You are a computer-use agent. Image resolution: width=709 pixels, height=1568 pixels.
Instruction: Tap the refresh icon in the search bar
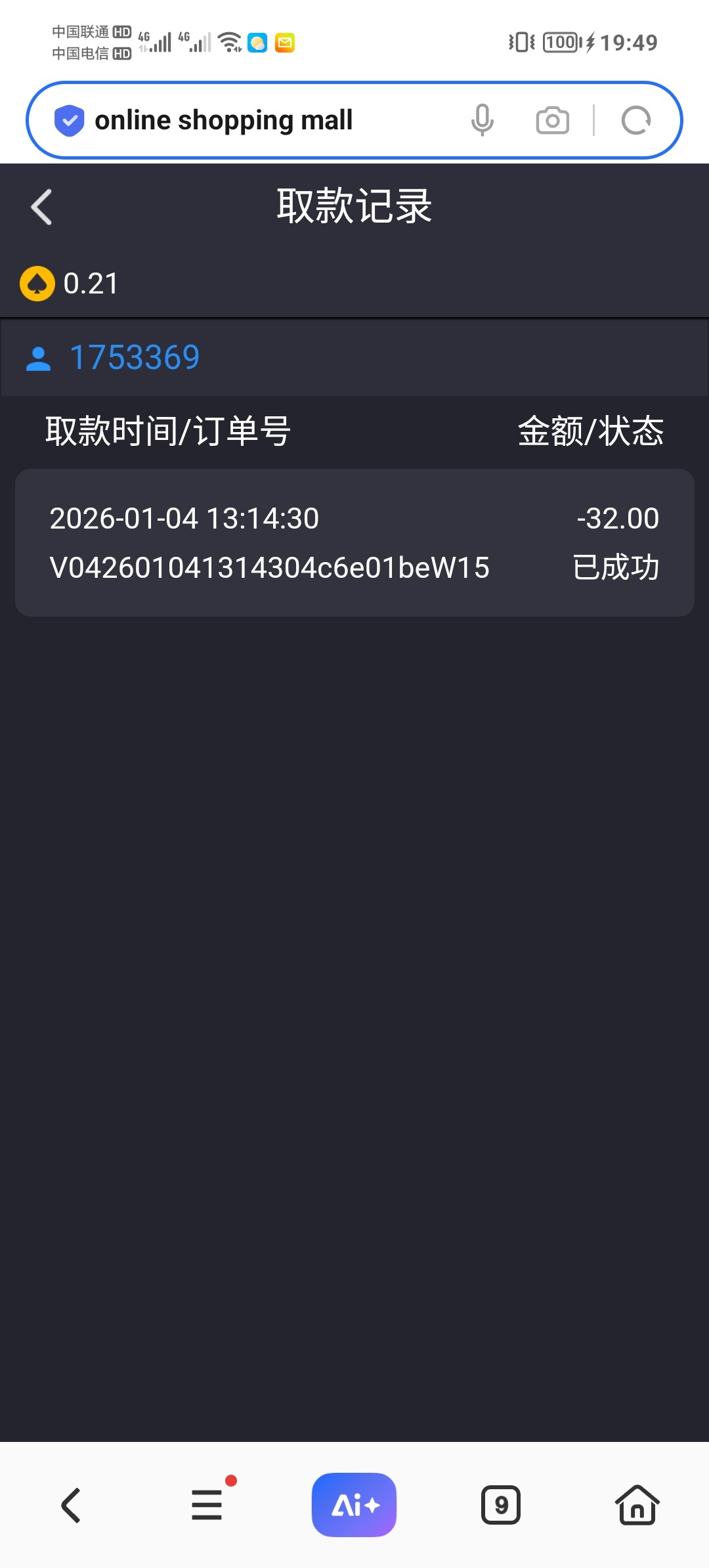[x=634, y=120]
